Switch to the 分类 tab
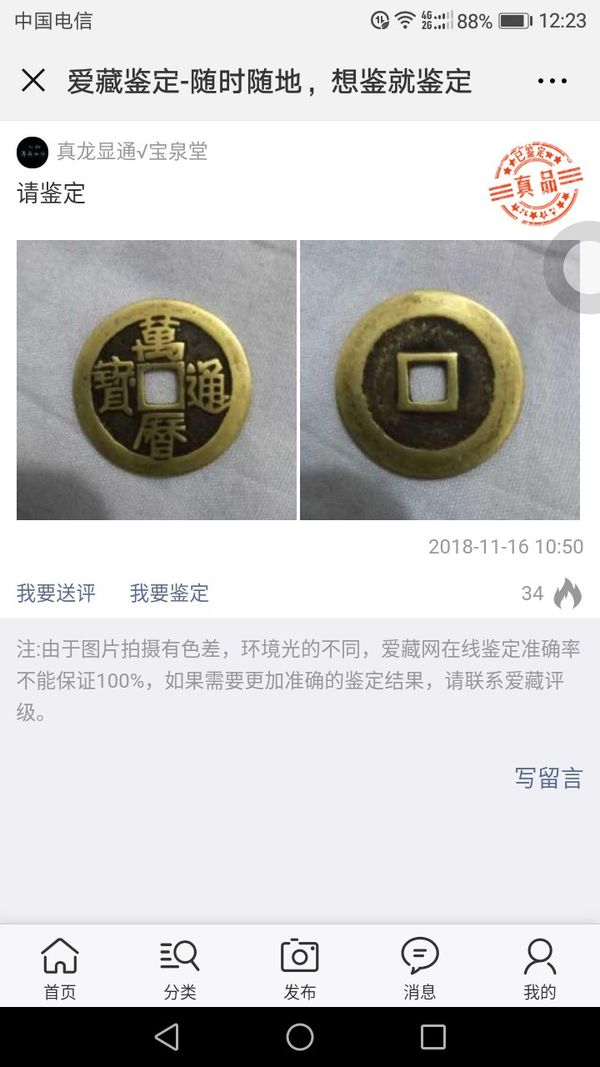This screenshot has width=600, height=1067. [x=180, y=968]
